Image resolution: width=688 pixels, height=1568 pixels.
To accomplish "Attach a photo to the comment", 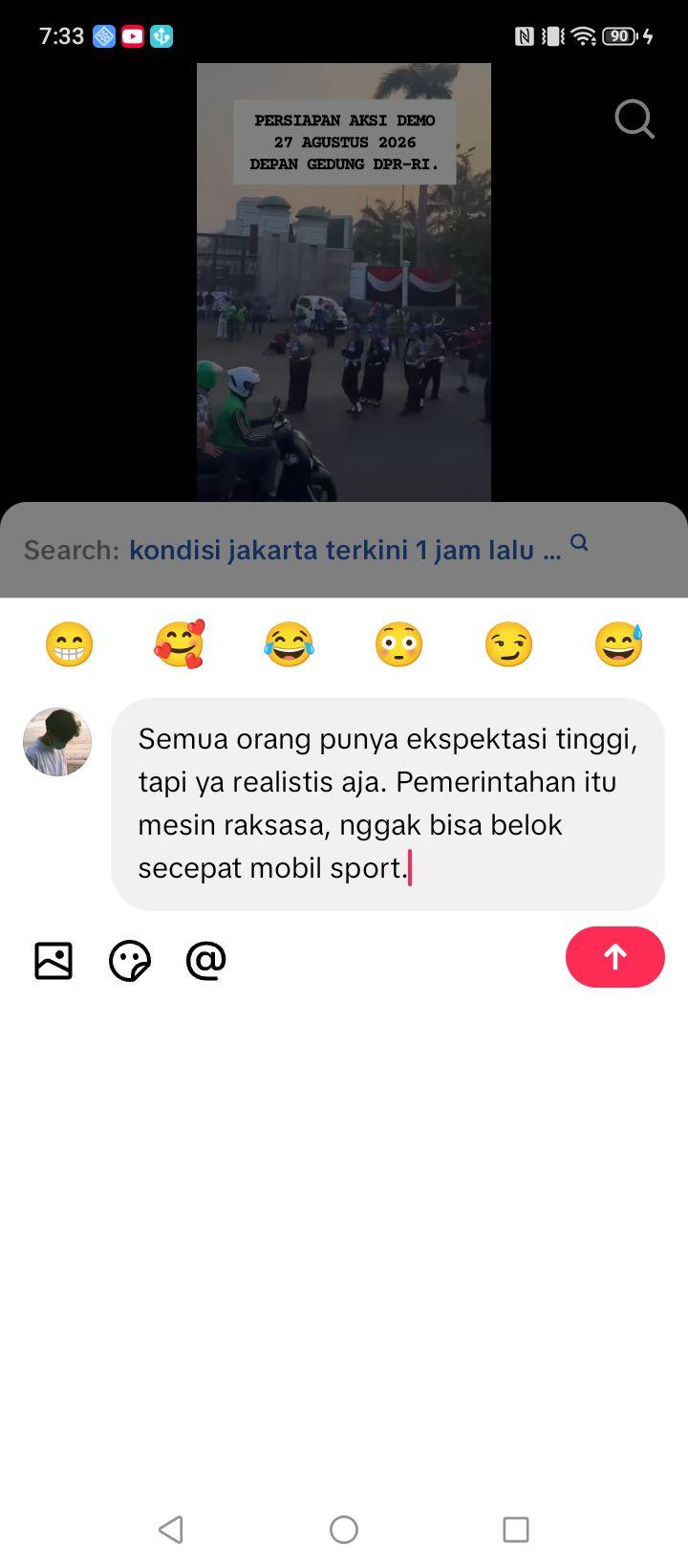I will click(54, 960).
